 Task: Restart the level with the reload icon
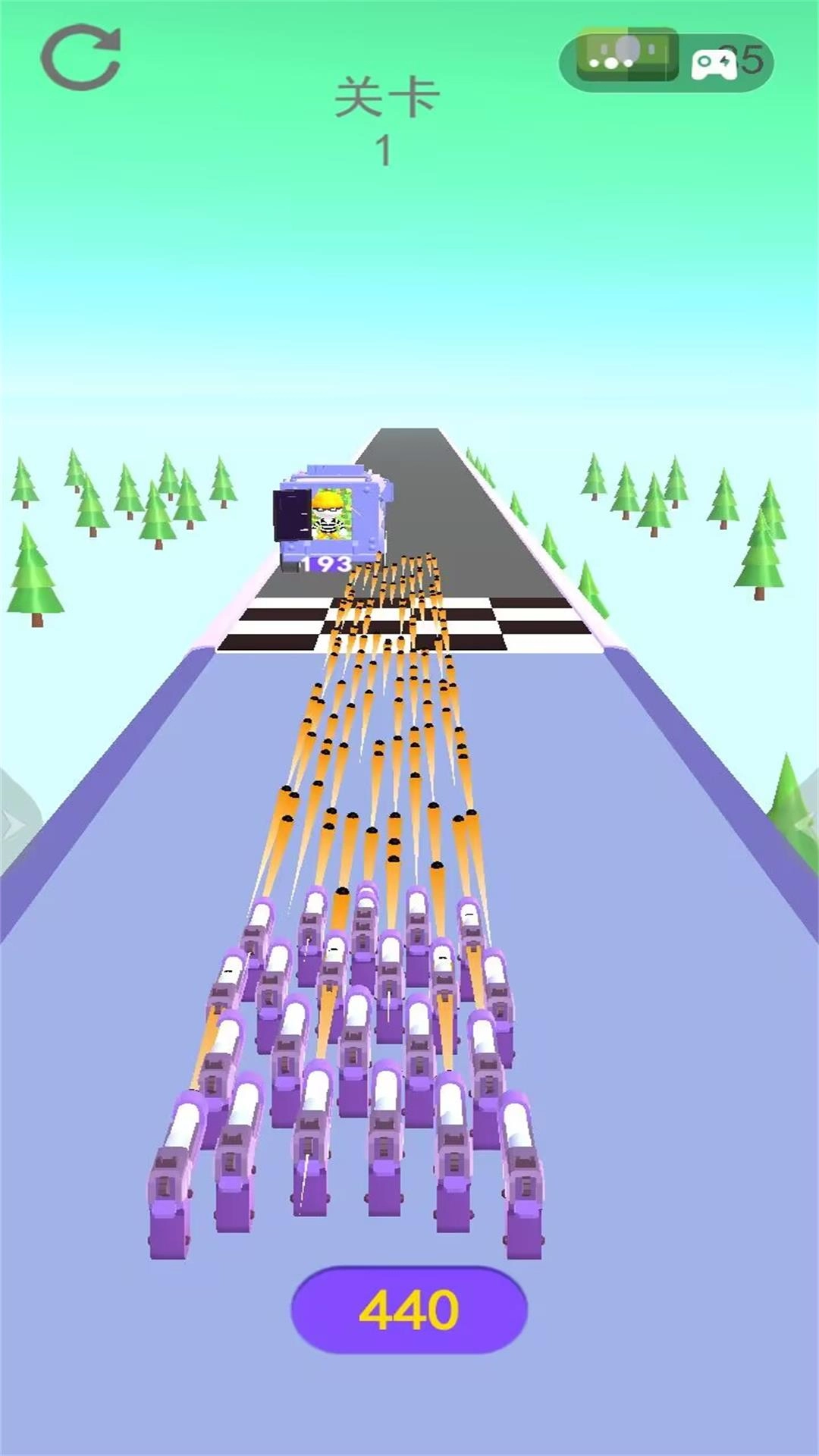[x=80, y=57]
